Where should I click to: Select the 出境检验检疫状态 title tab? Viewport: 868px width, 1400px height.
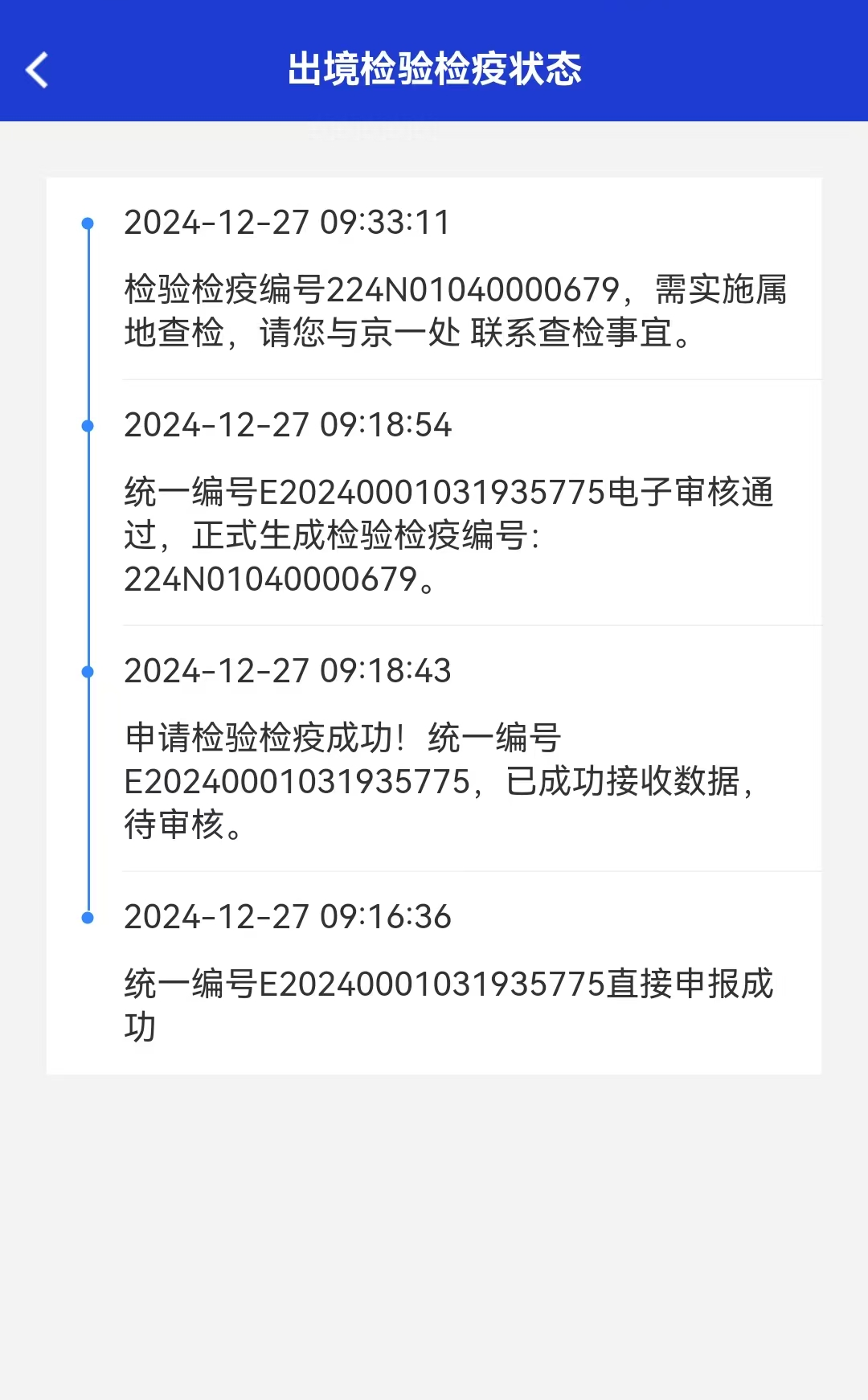434,69
